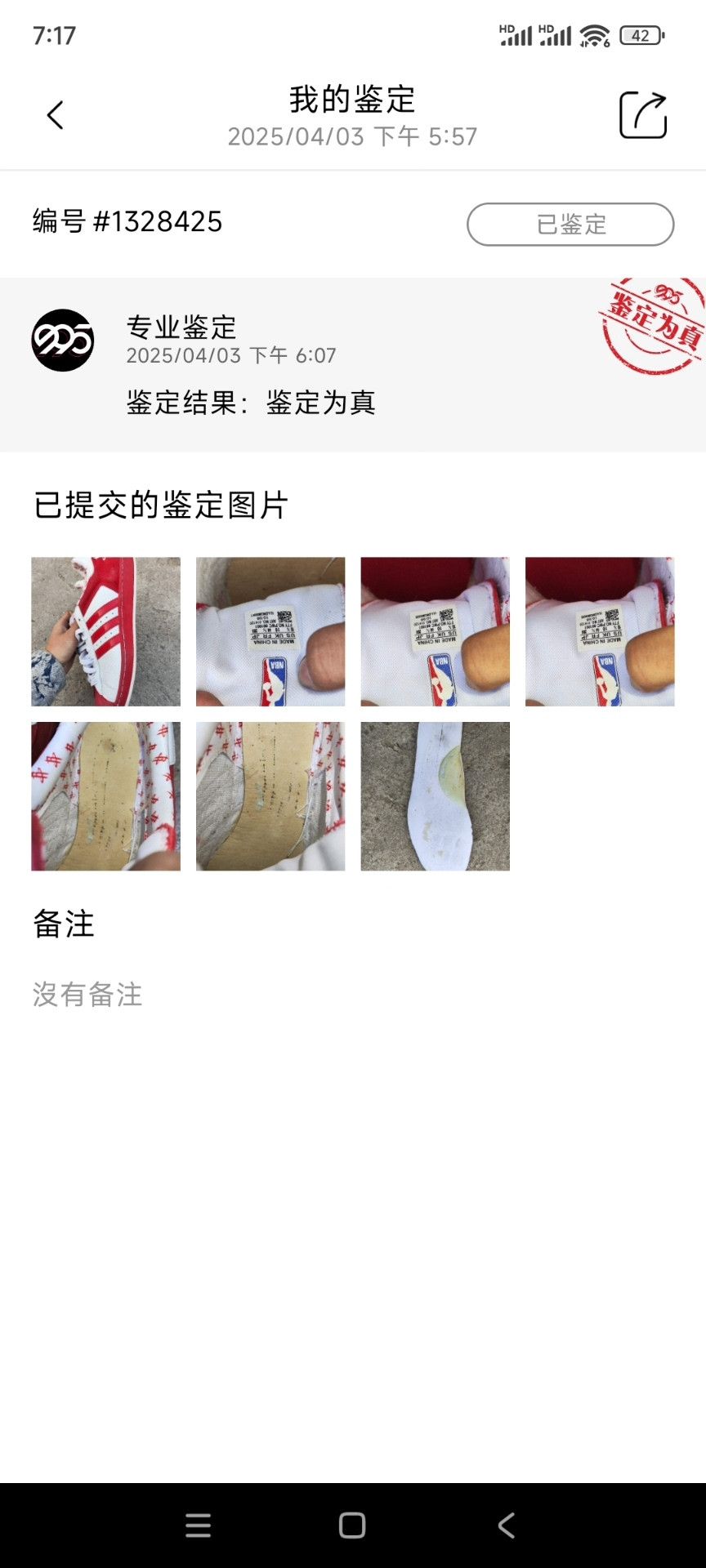Open the insole photo on concrete
The width and height of the screenshot is (706, 1568).
[436, 796]
